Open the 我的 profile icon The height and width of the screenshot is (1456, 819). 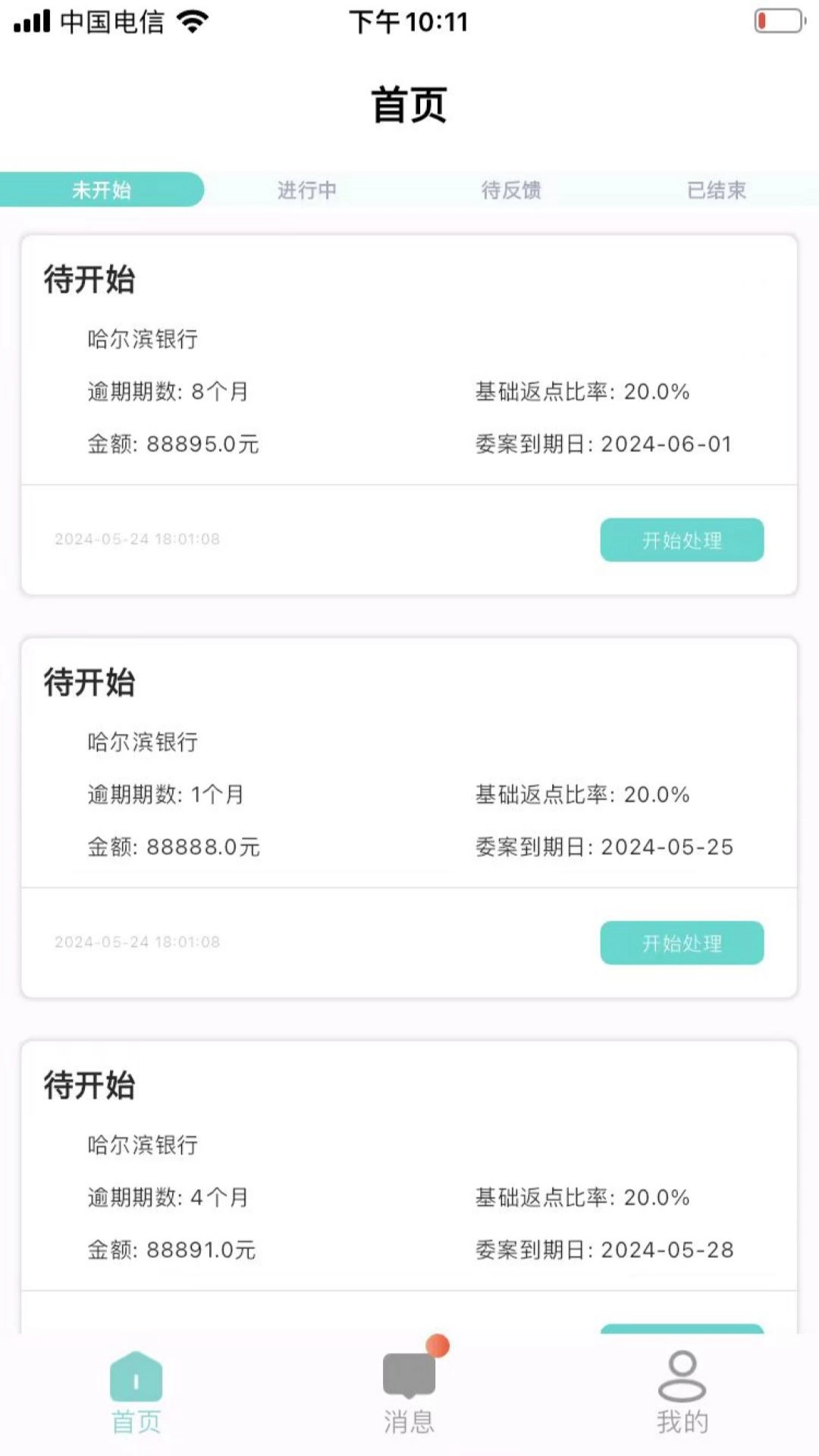(682, 1382)
